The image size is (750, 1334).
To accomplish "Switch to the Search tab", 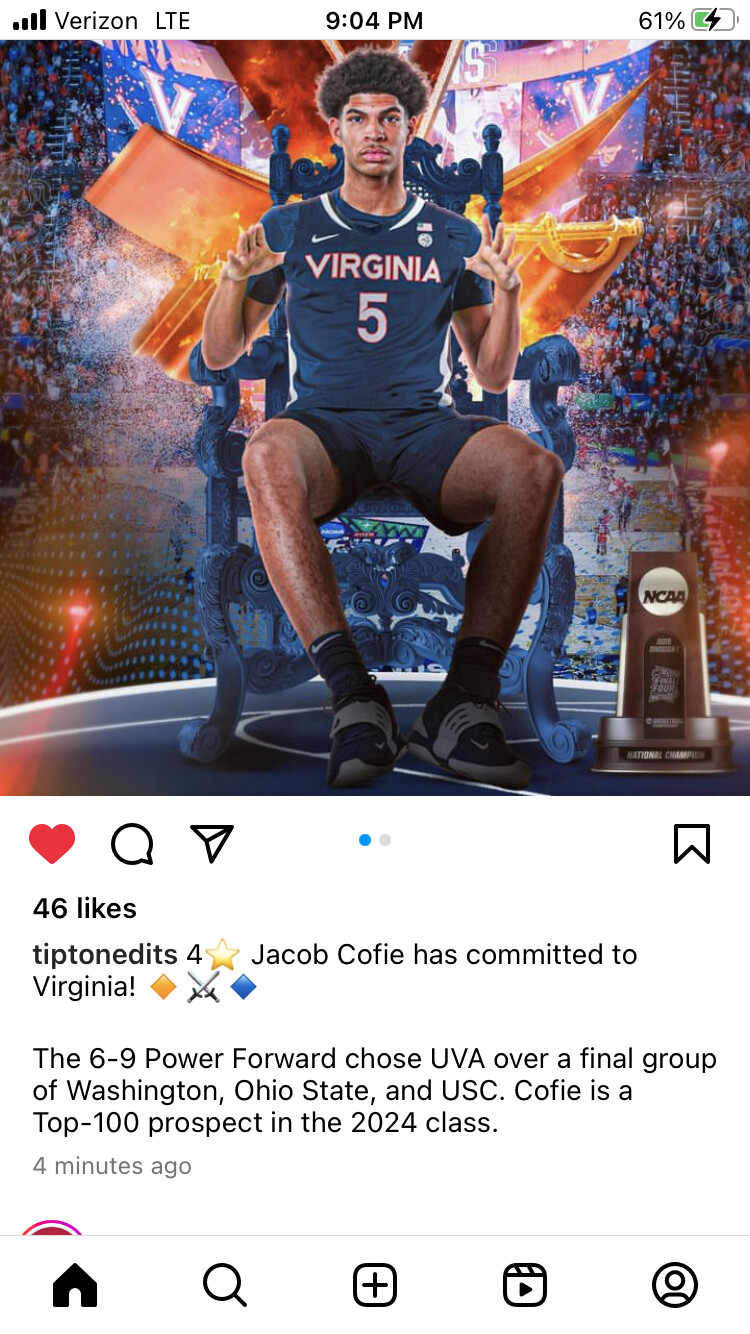I will 225,1285.
